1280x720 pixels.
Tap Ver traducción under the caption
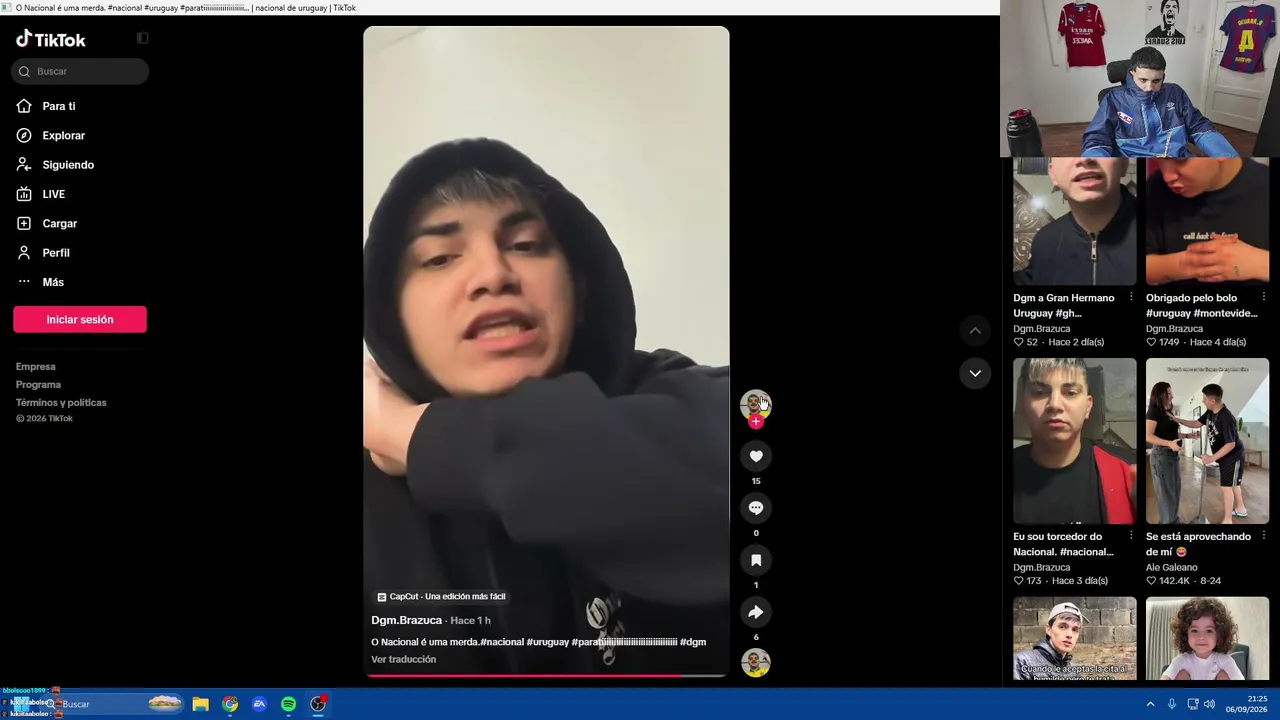(x=404, y=659)
